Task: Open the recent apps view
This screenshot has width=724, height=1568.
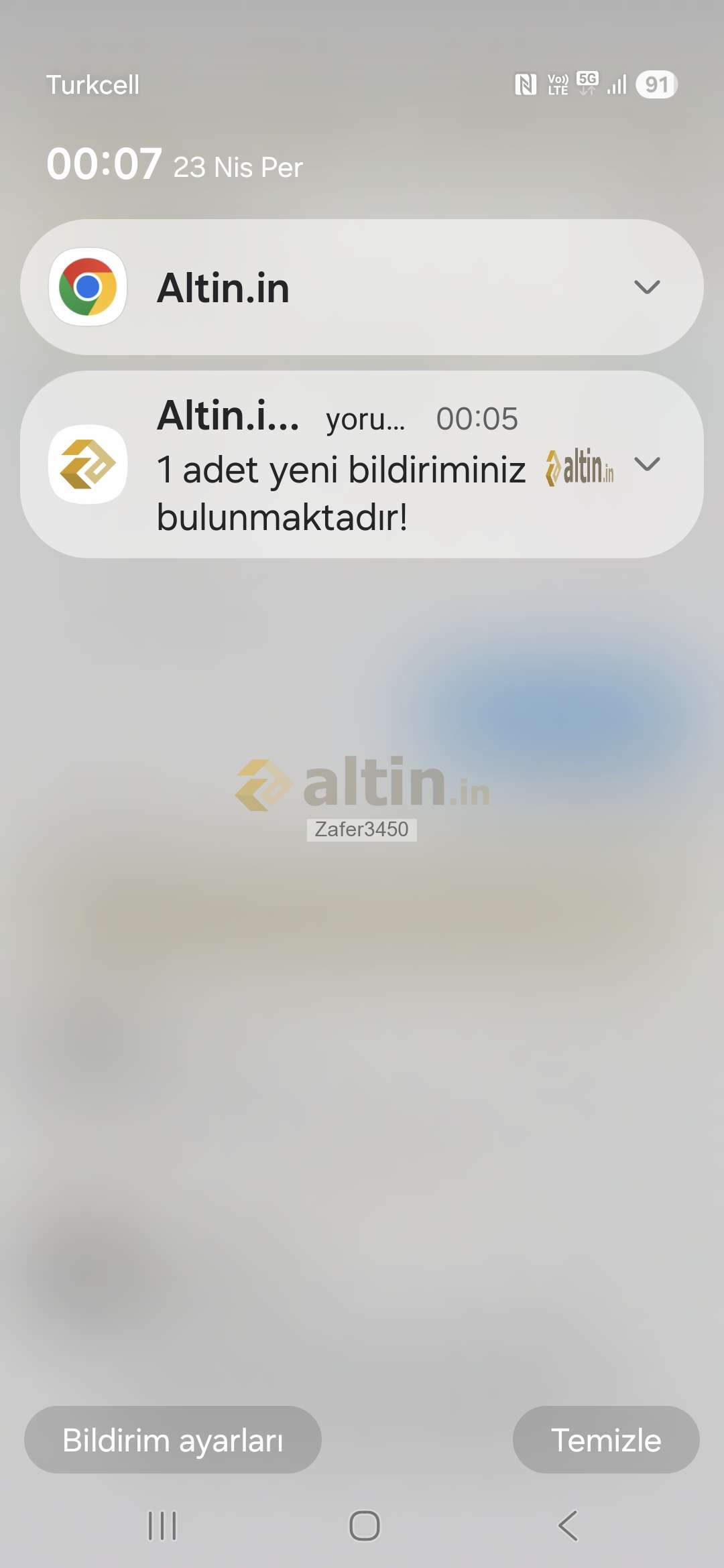Action: point(162,1526)
